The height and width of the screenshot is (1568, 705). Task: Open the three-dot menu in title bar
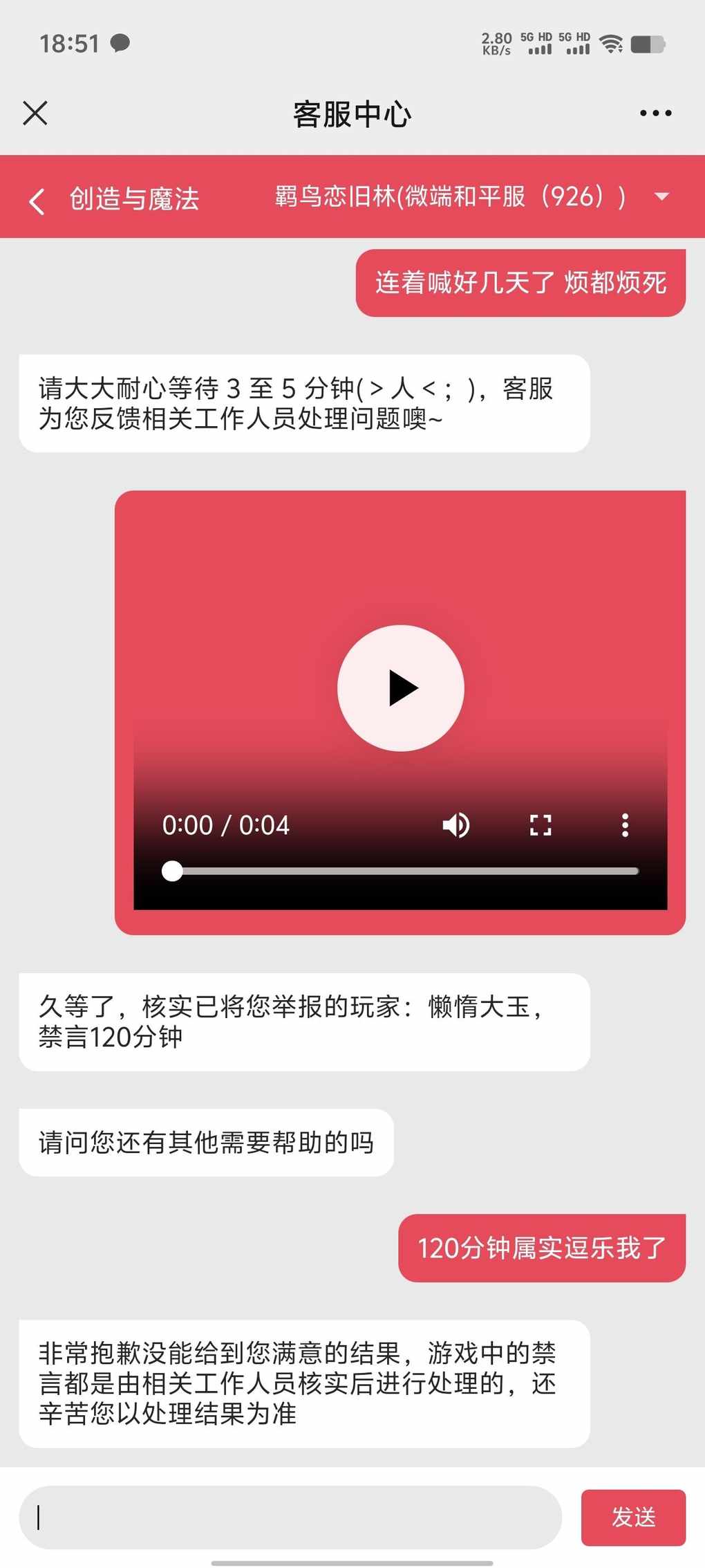[x=655, y=113]
